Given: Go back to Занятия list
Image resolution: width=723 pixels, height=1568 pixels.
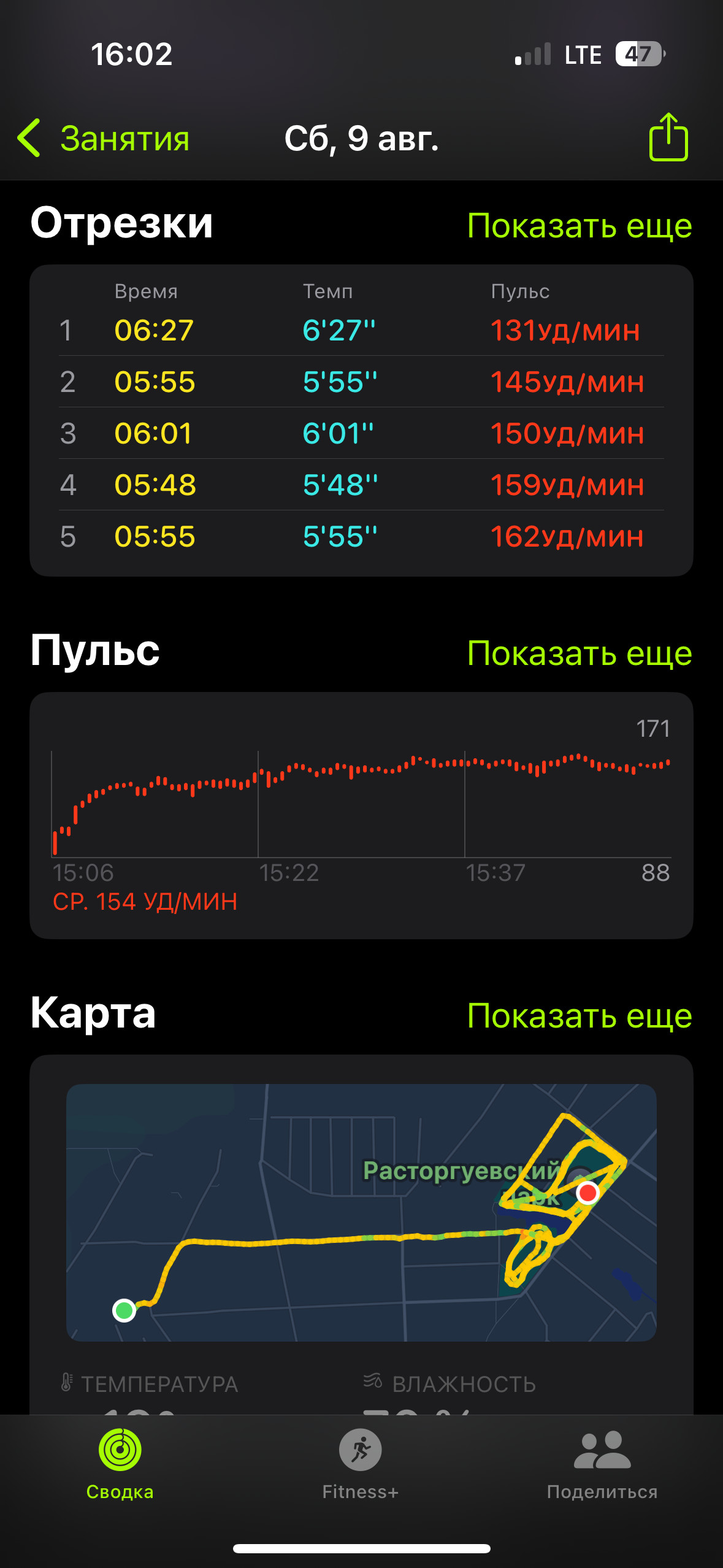Looking at the screenshot, I should coord(103,138).
